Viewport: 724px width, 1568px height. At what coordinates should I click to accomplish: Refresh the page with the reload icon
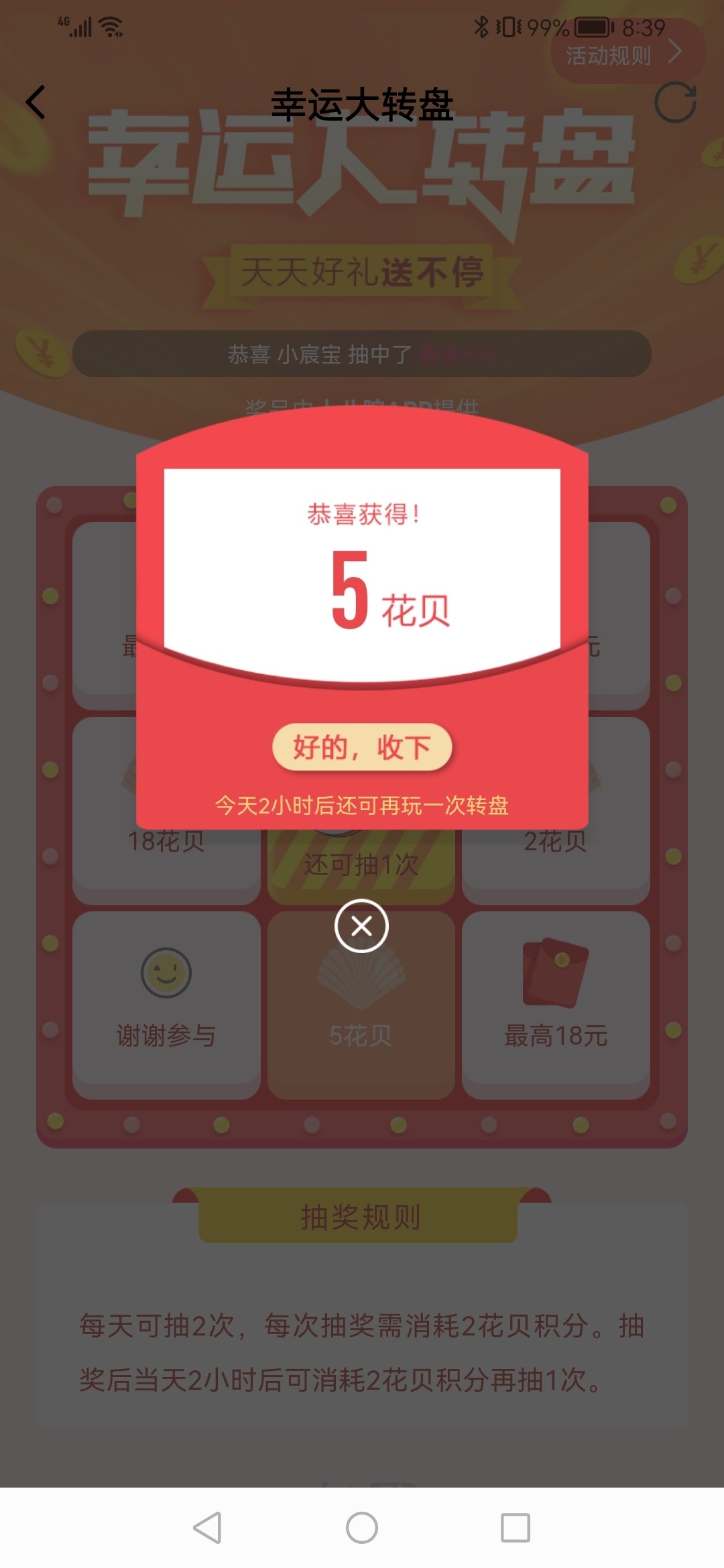674,103
